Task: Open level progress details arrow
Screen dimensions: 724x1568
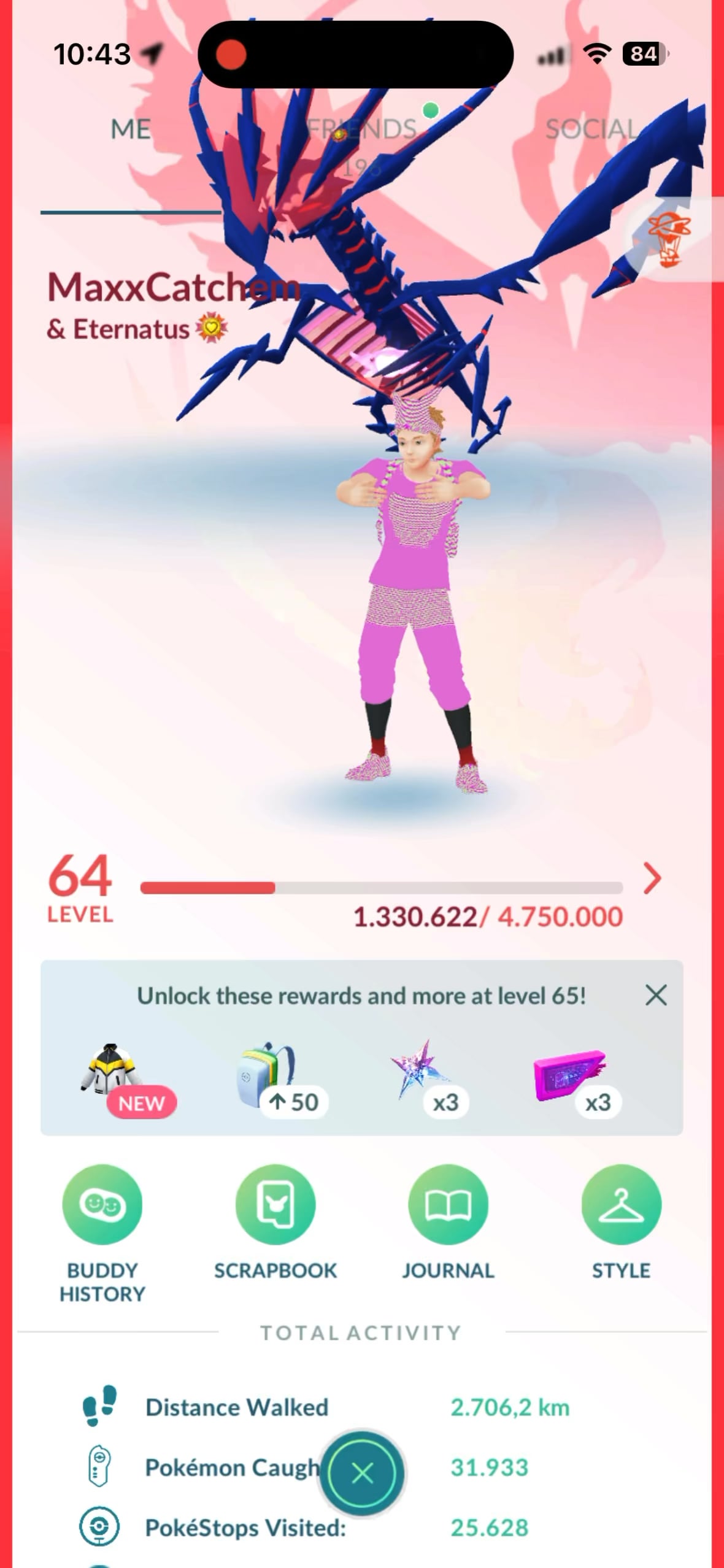Action: (x=652, y=878)
